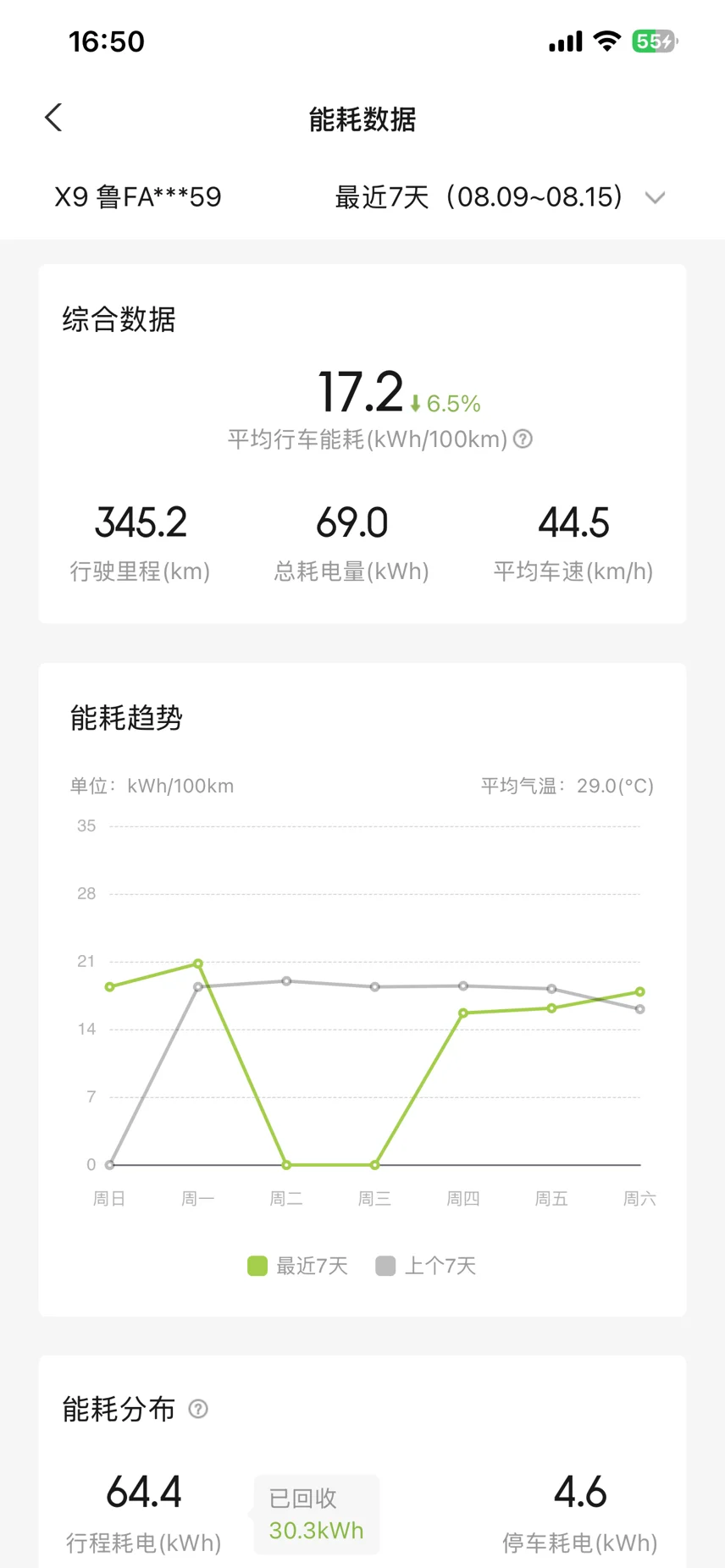Open the help icon next to 能耗分布
This screenshot has width=725, height=1568.
(x=198, y=1409)
